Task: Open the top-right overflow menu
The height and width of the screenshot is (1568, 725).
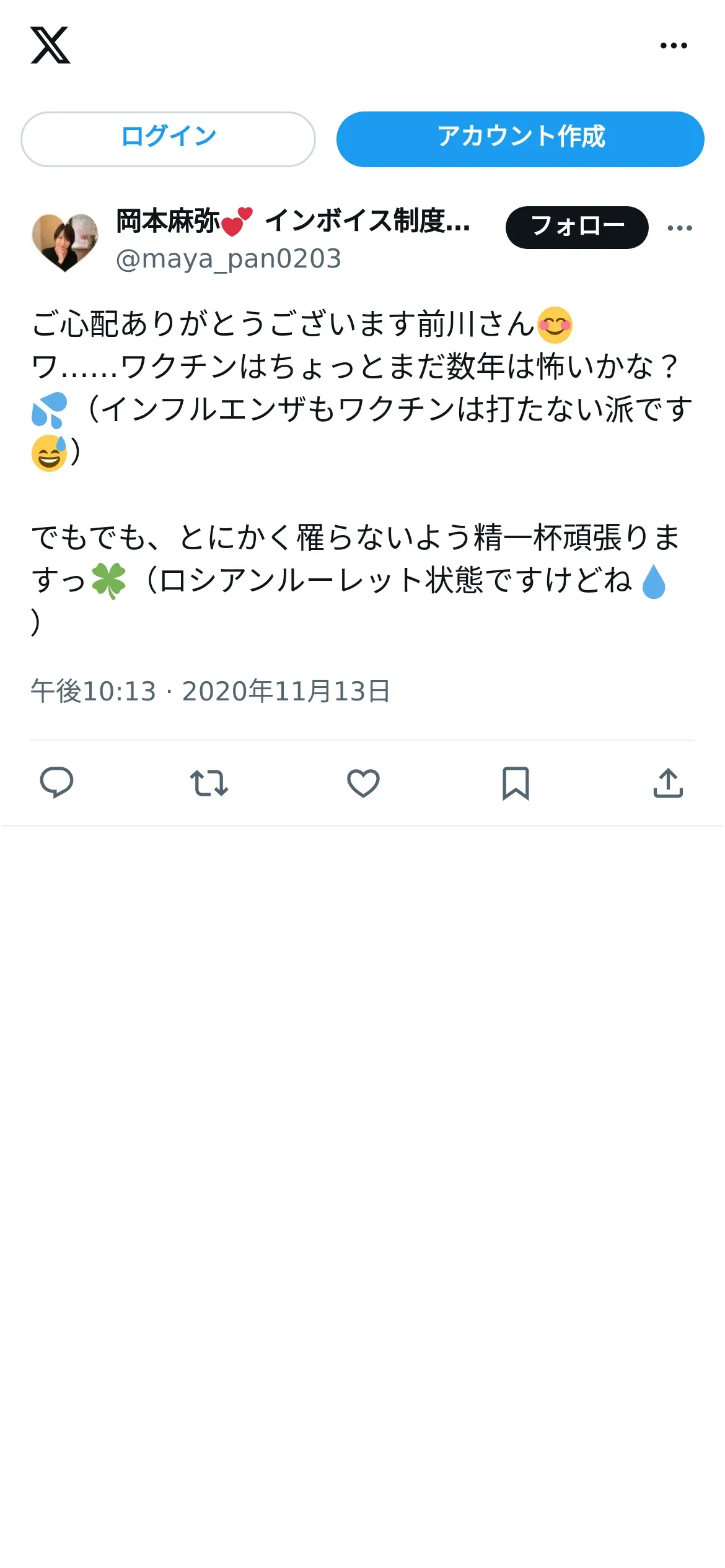Action: [x=674, y=46]
